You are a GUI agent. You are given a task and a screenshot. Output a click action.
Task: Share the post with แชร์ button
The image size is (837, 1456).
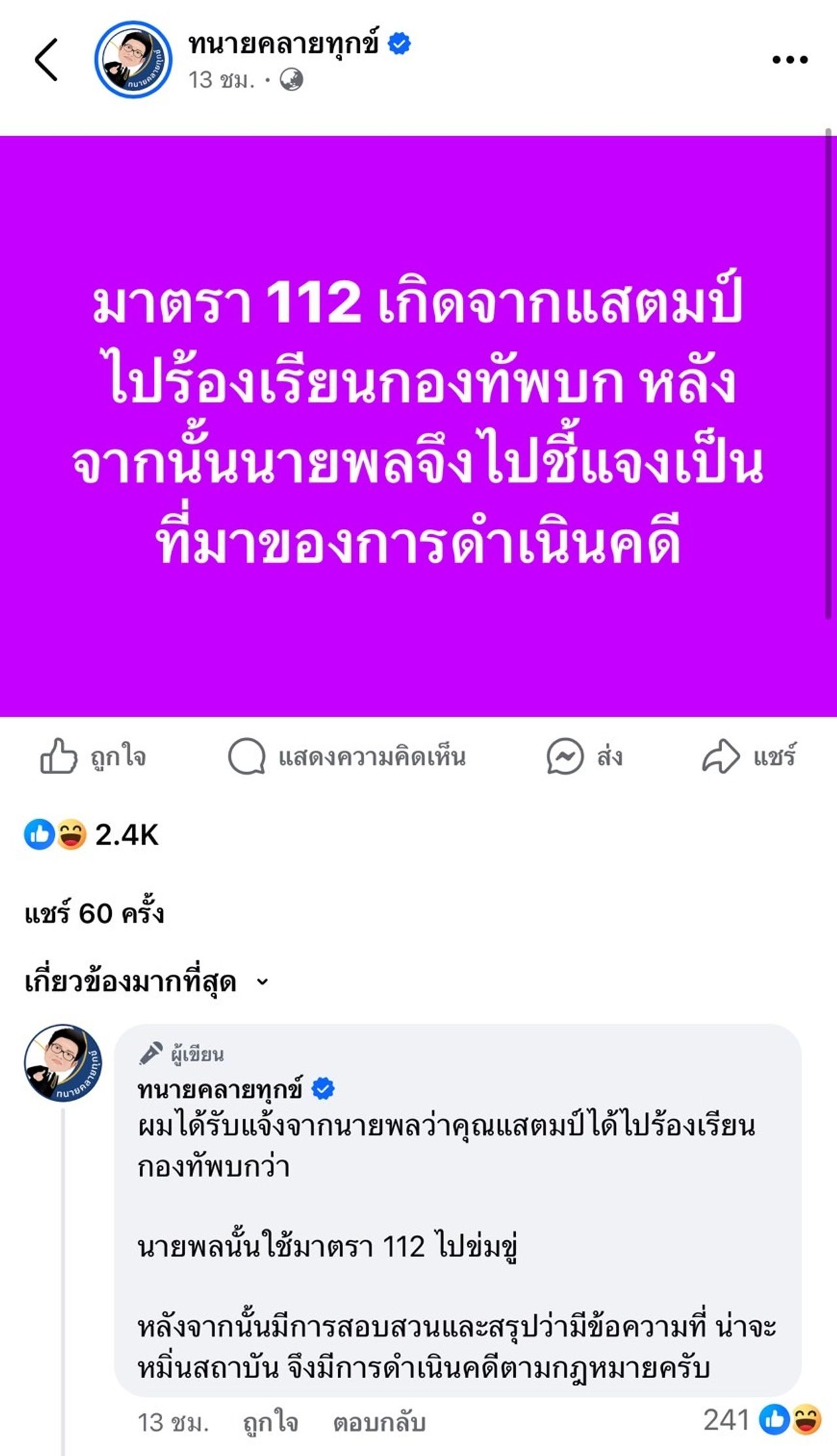pos(749,756)
